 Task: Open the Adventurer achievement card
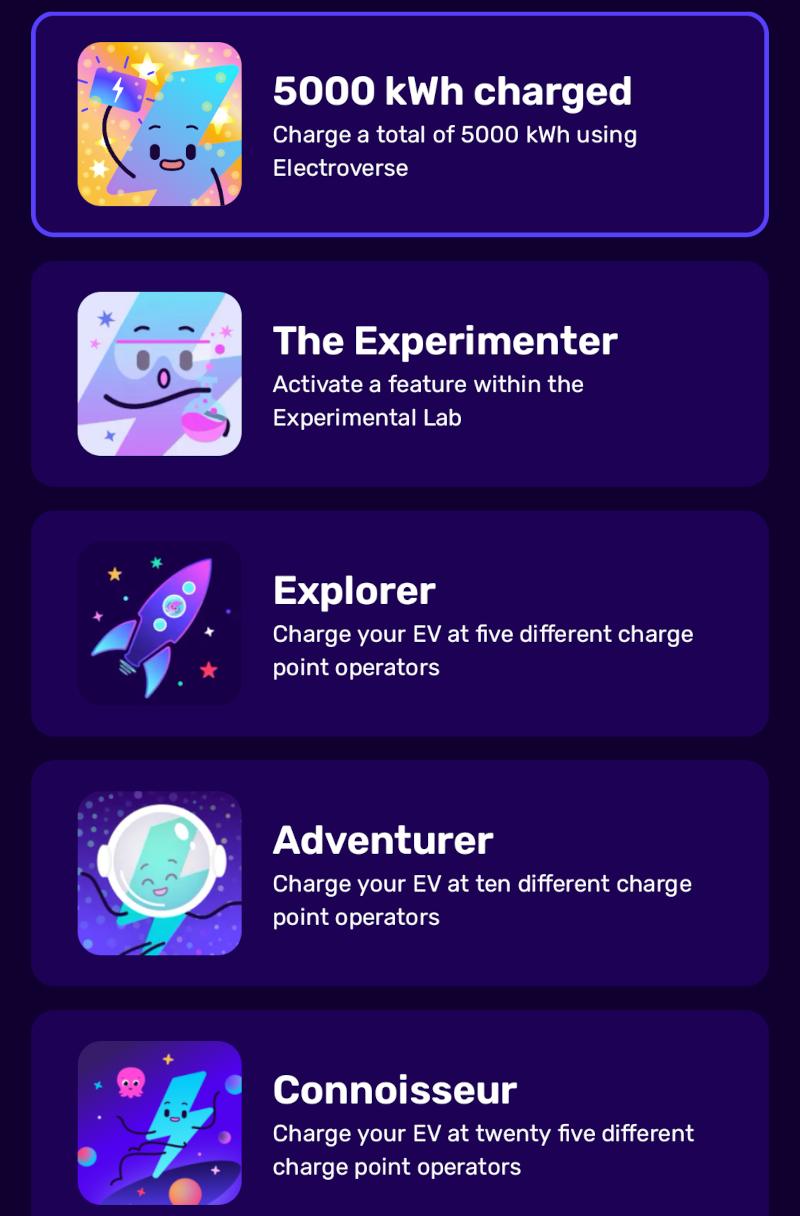point(400,872)
